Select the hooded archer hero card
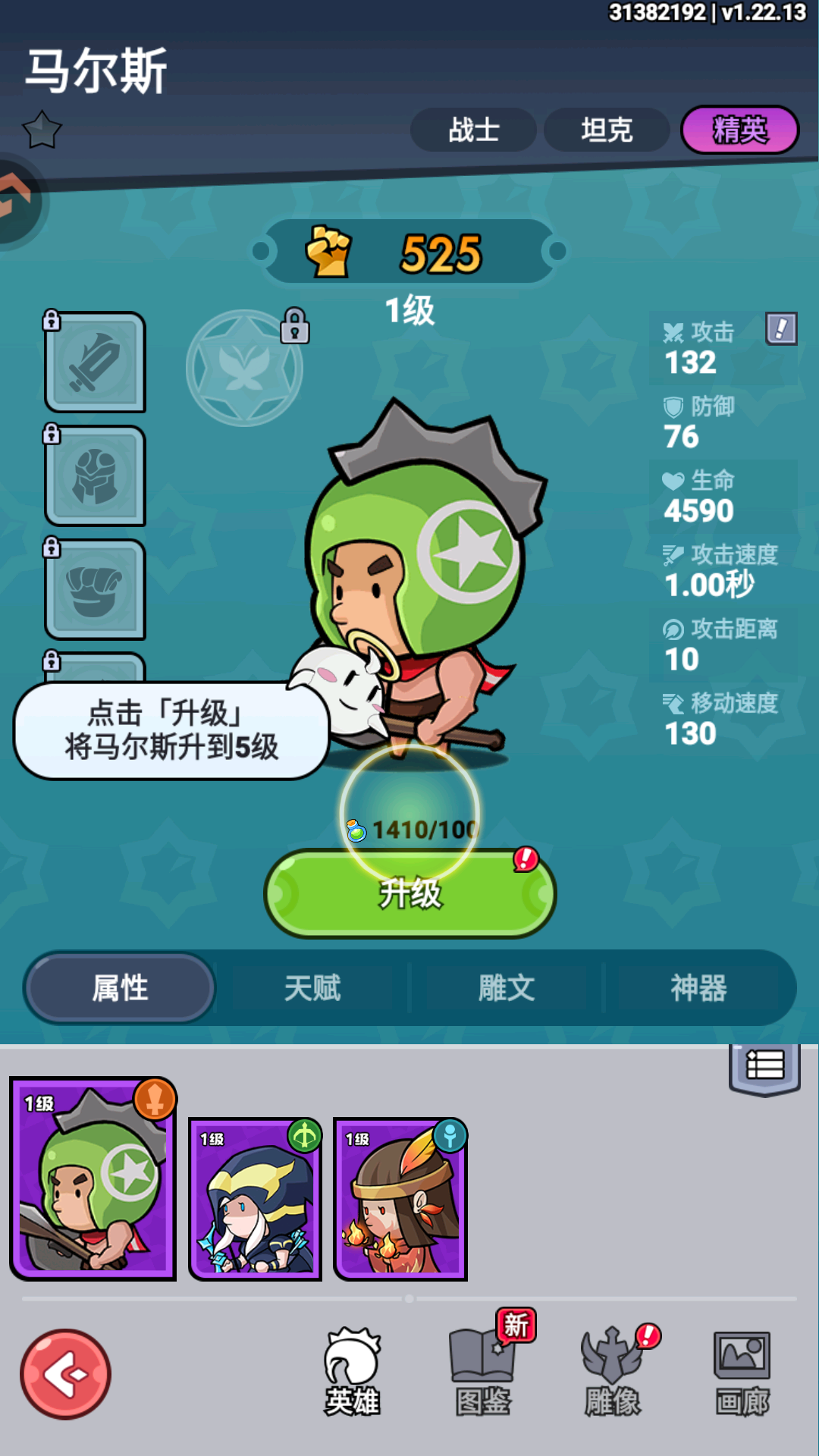819x1456 pixels. (x=256, y=1200)
